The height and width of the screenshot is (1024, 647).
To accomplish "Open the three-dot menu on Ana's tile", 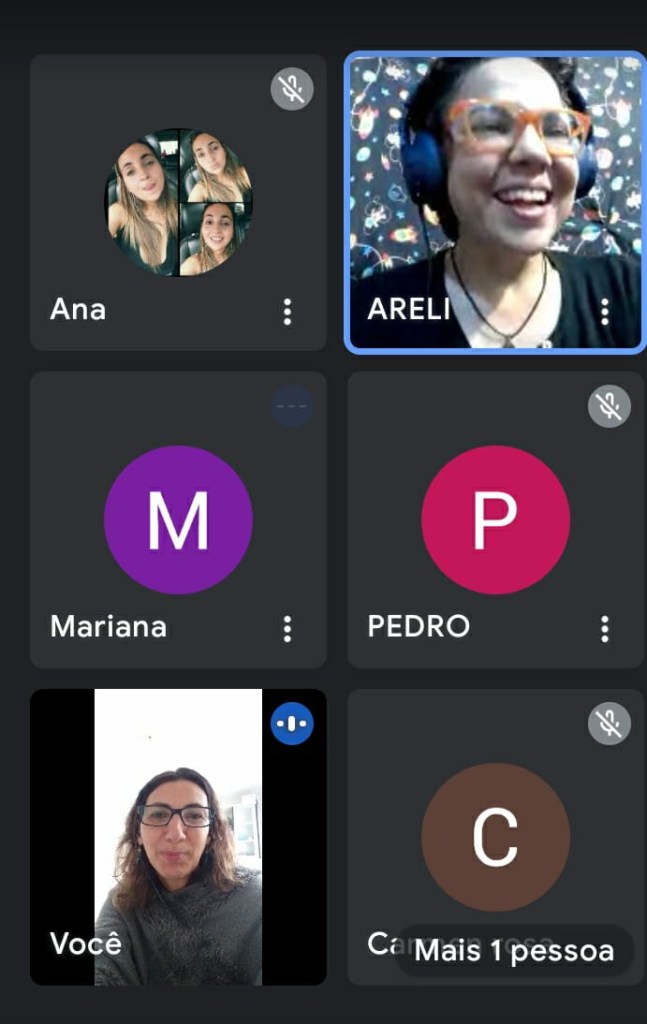I will click(287, 312).
